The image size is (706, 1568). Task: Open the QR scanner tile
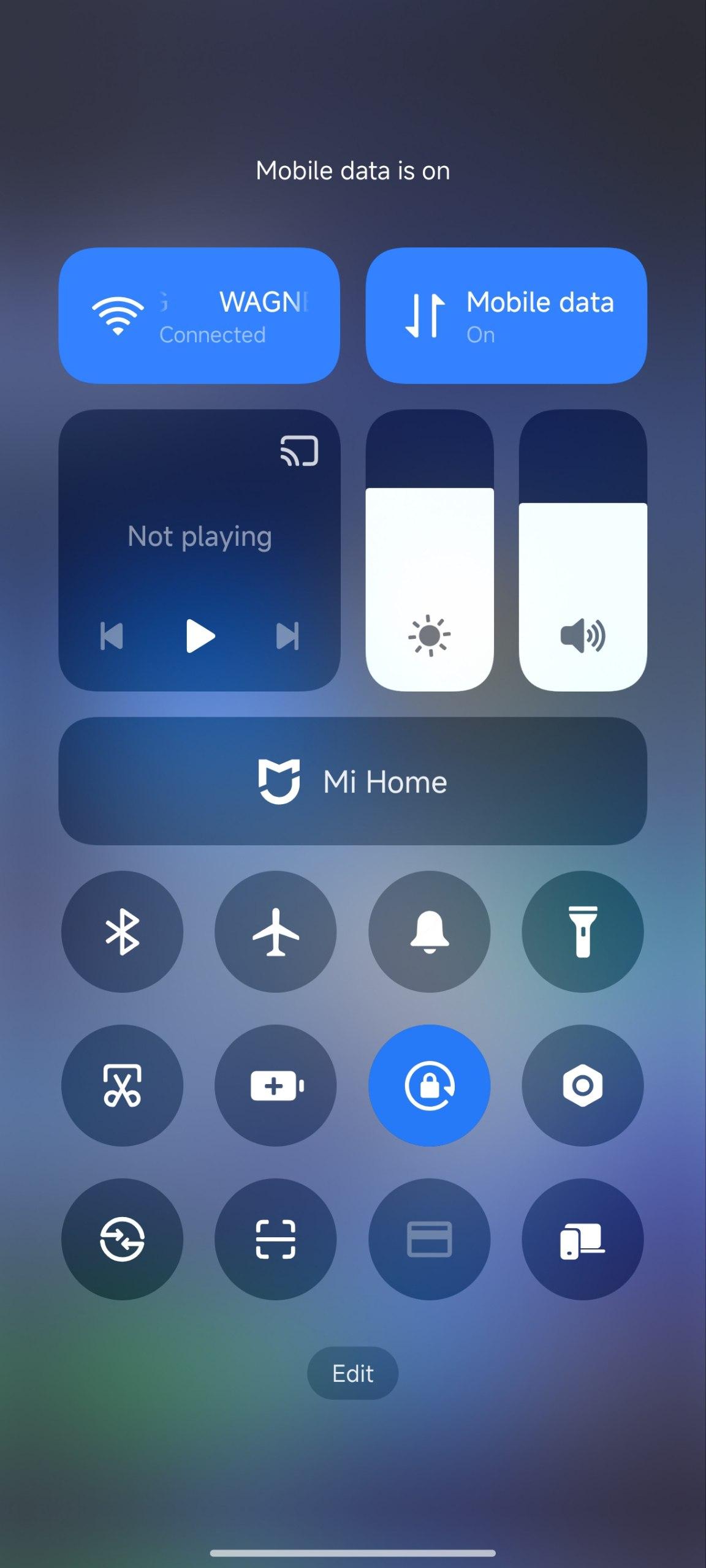pos(276,1239)
